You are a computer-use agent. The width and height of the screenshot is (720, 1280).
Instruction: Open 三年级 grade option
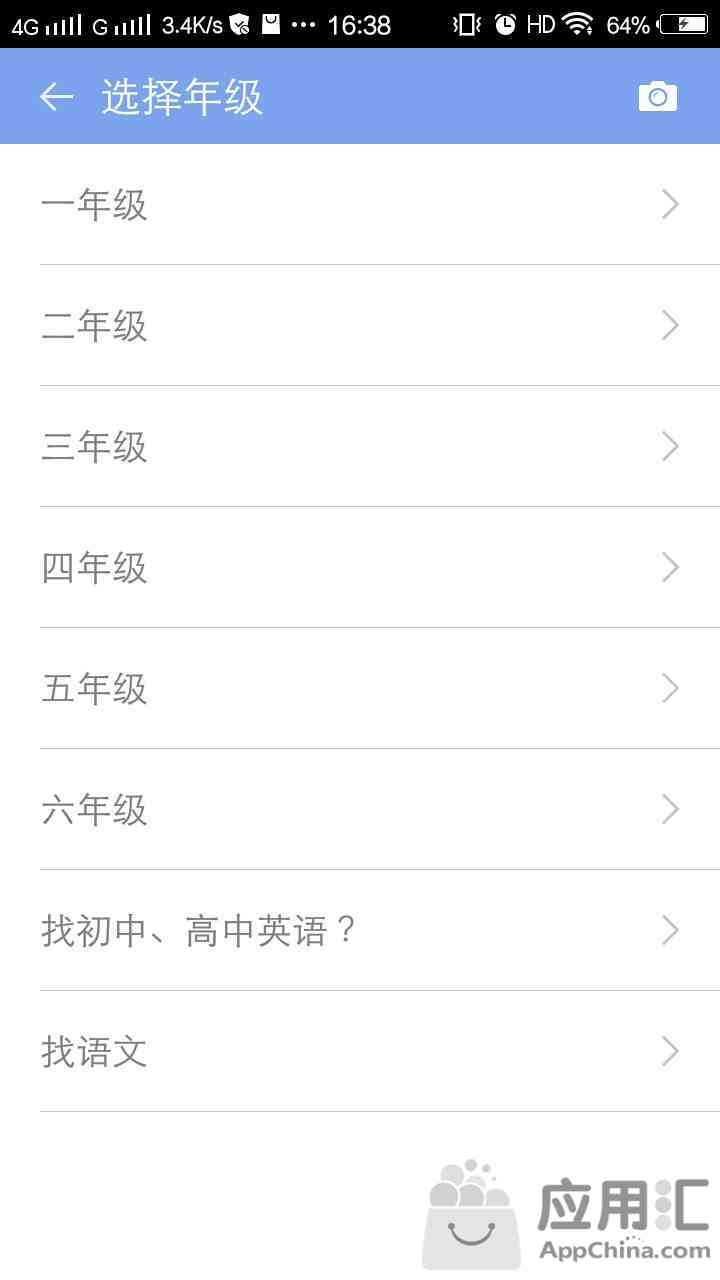[x=360, y=446]
